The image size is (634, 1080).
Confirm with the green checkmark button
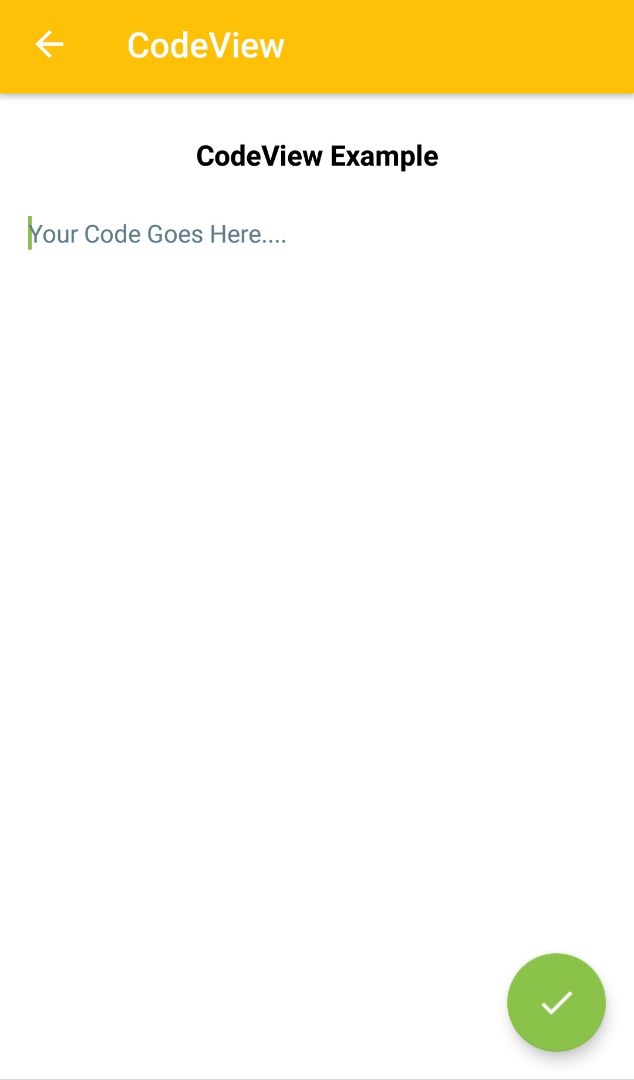coord(556,1002)
